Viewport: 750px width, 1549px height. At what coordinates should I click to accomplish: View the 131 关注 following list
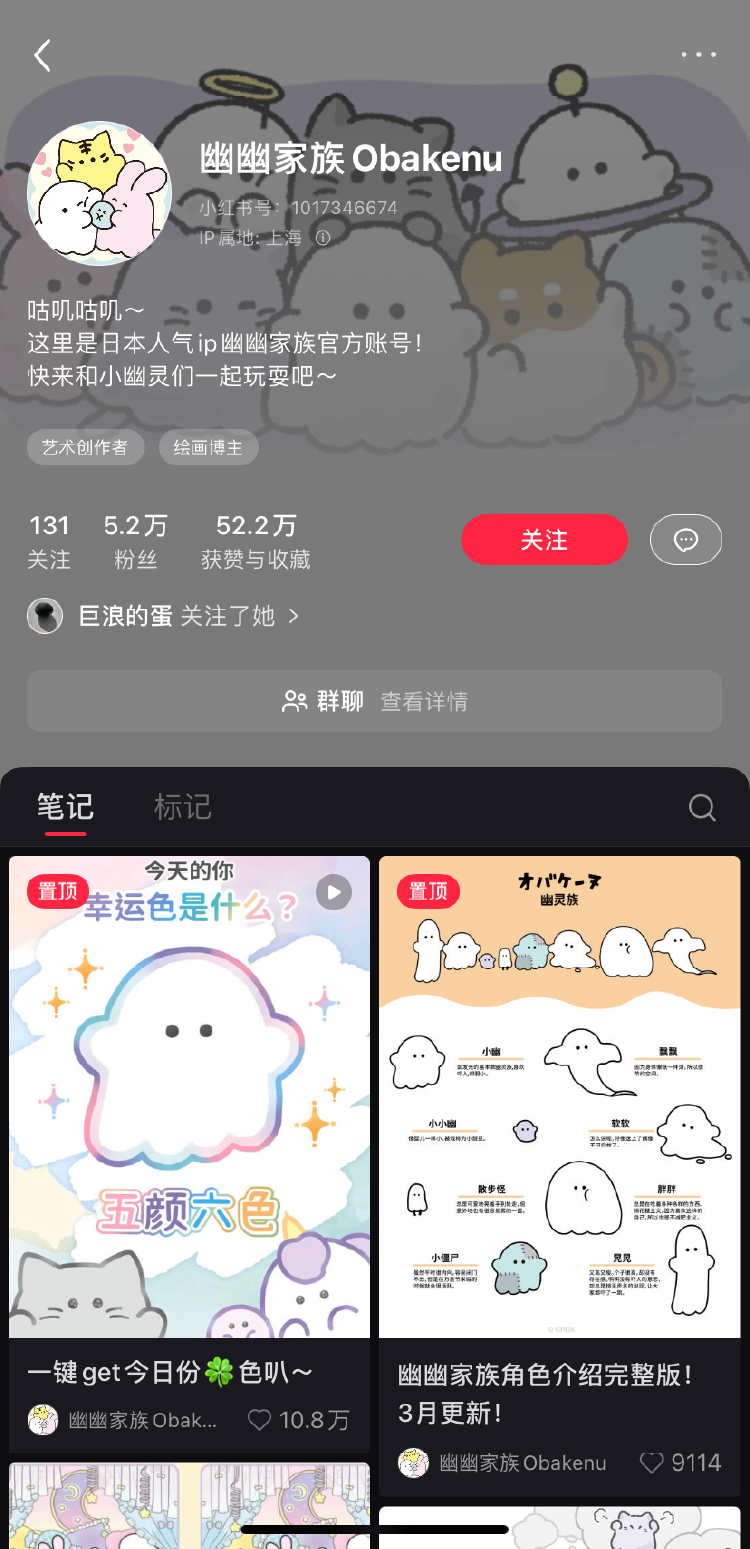tap(49, 541)
